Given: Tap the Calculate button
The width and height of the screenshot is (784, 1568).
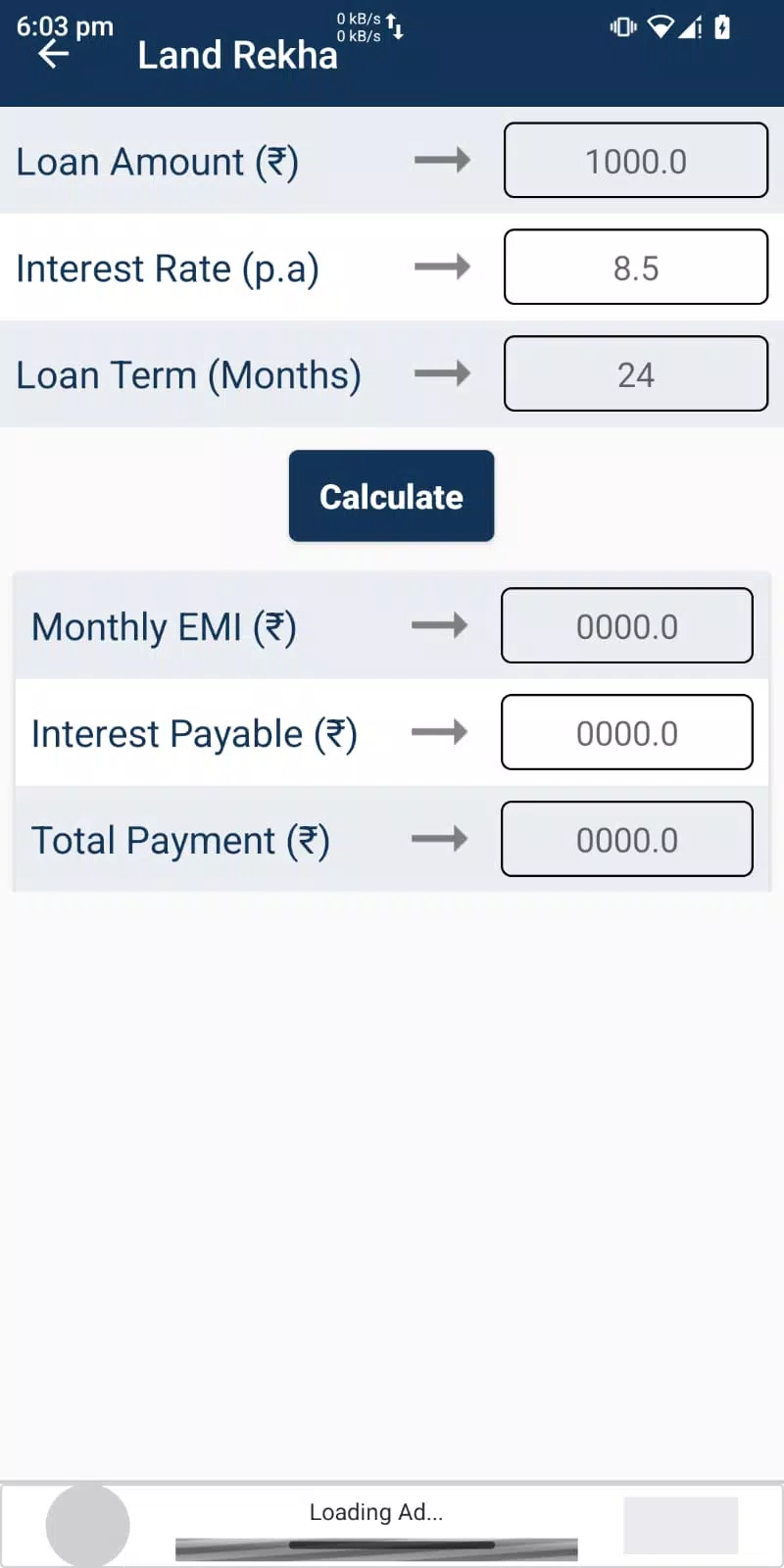Looking at the screenshot, I should (391, 496).
